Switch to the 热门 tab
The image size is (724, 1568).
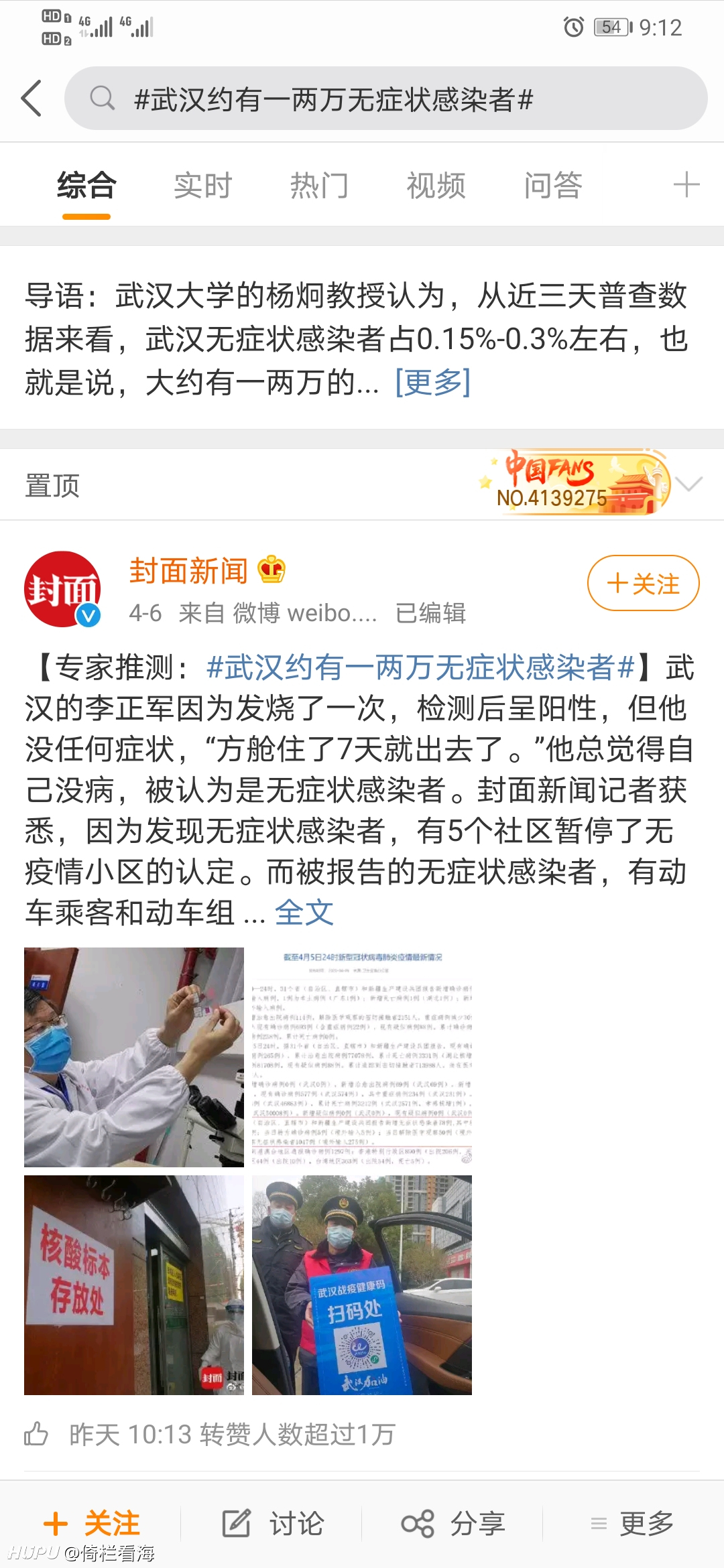click(319, 186)
